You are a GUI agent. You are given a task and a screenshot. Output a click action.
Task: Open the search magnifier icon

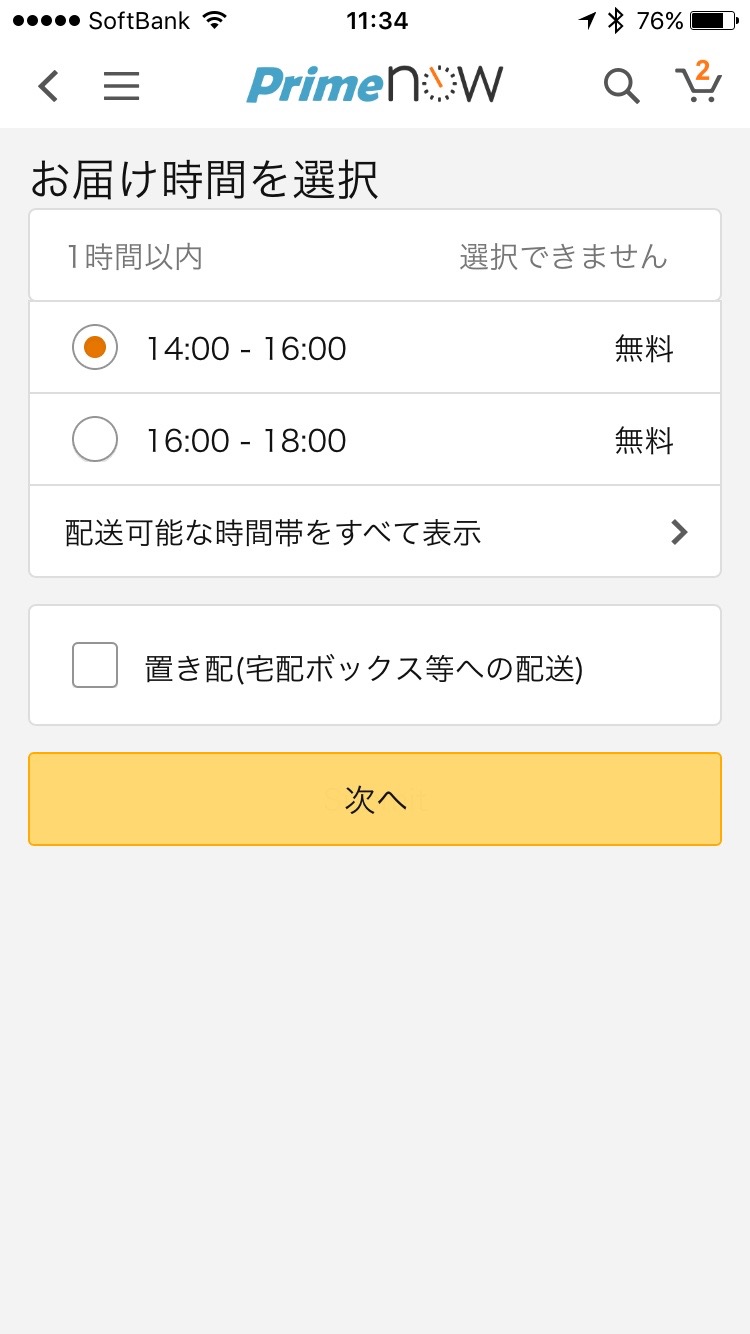tap(621, 86)
